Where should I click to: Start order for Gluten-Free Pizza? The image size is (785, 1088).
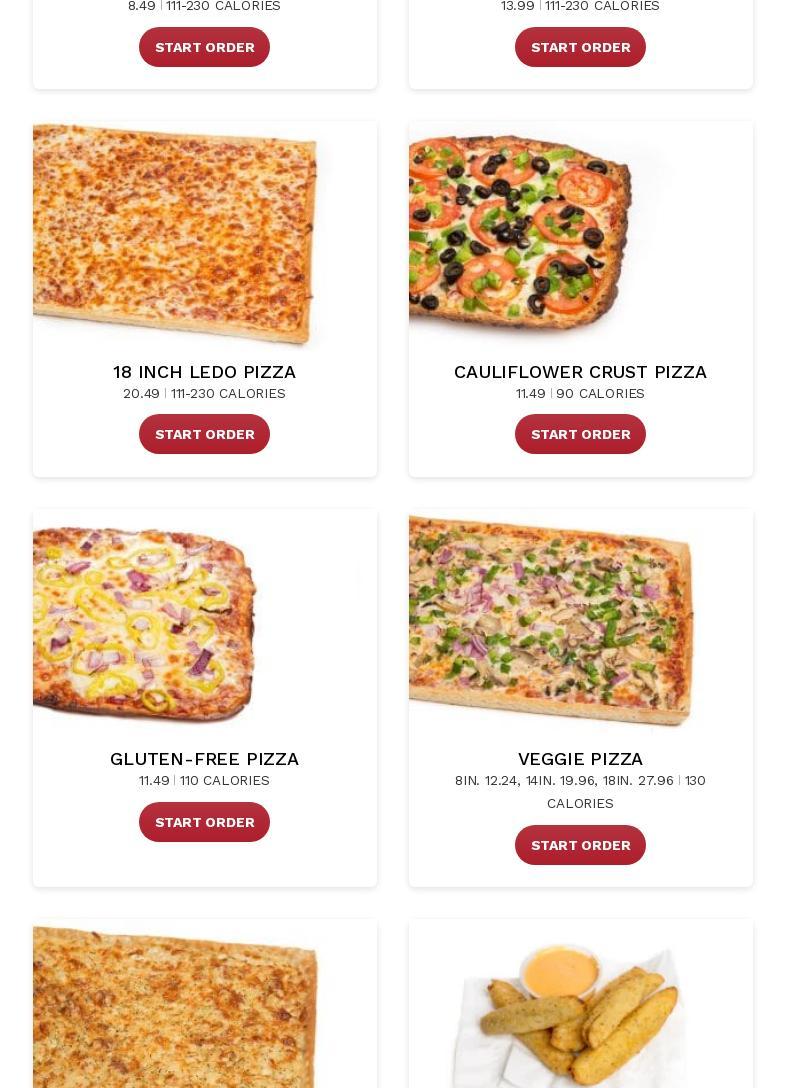(x=204, y=822)
